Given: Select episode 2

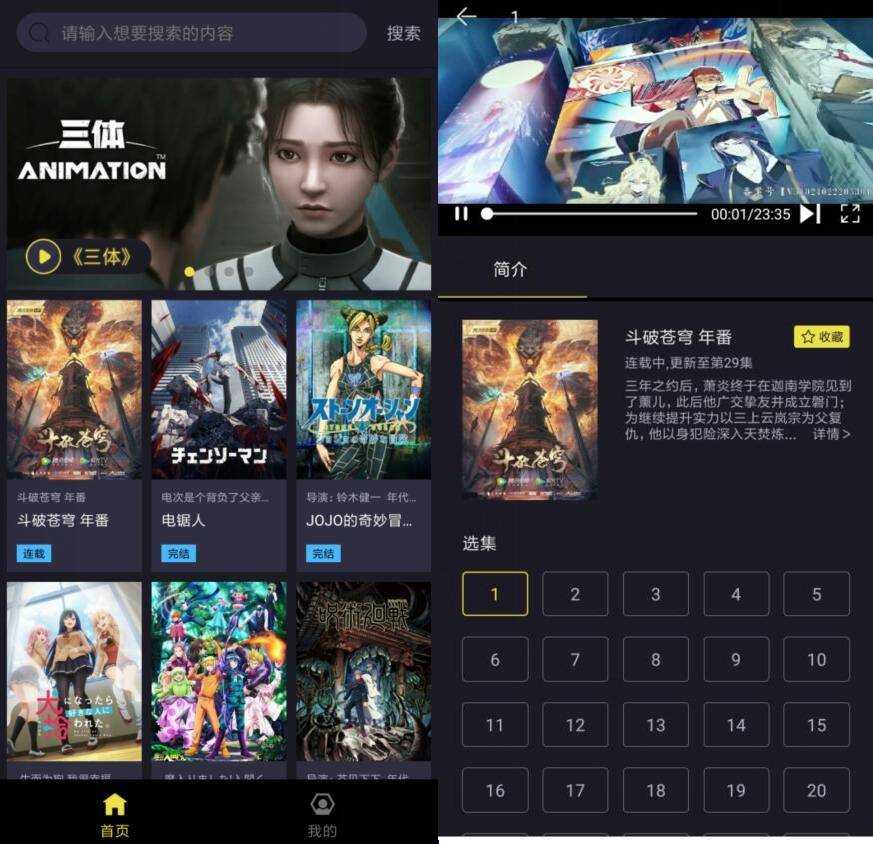Looking at the screenshot, I should click(x=575, y=594).
